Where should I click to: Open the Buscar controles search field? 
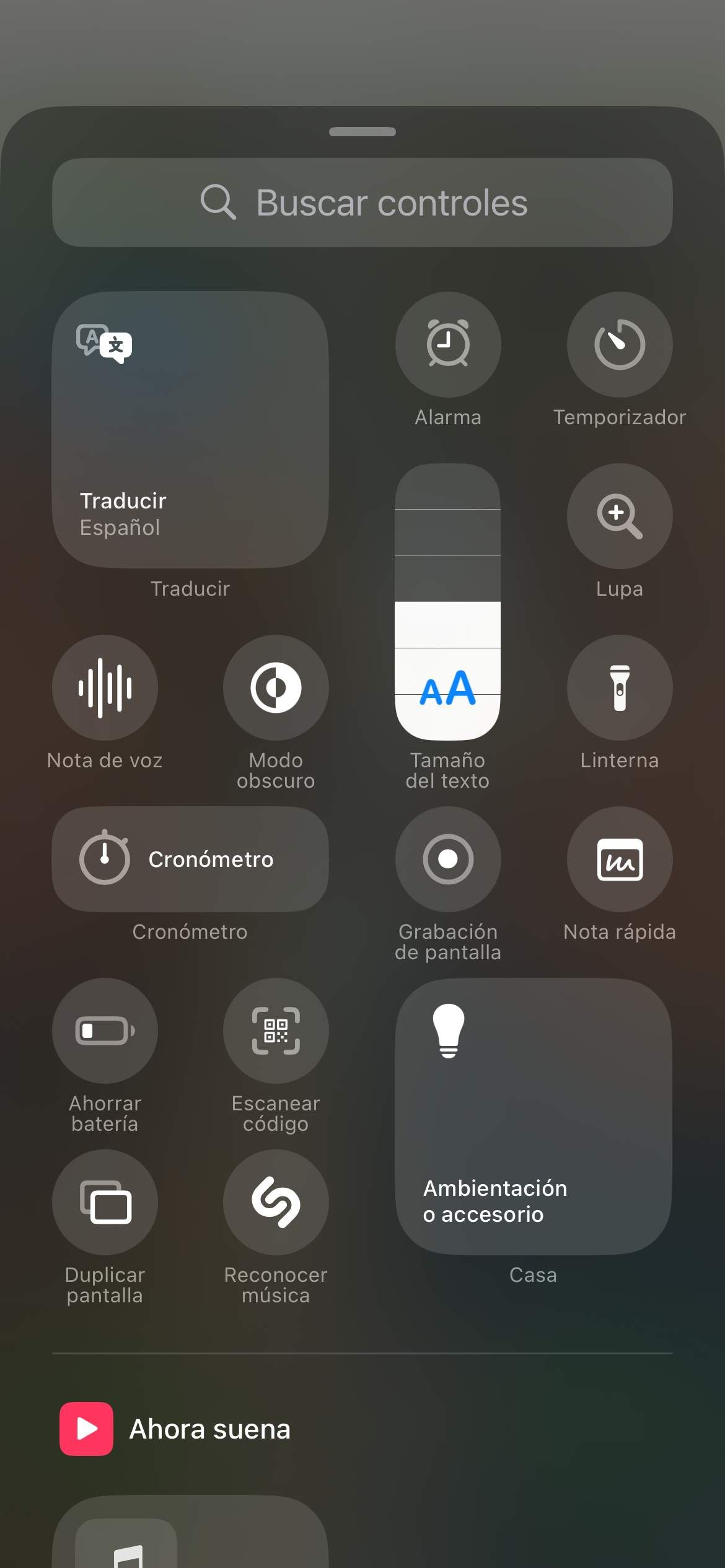tap(362, 203)
